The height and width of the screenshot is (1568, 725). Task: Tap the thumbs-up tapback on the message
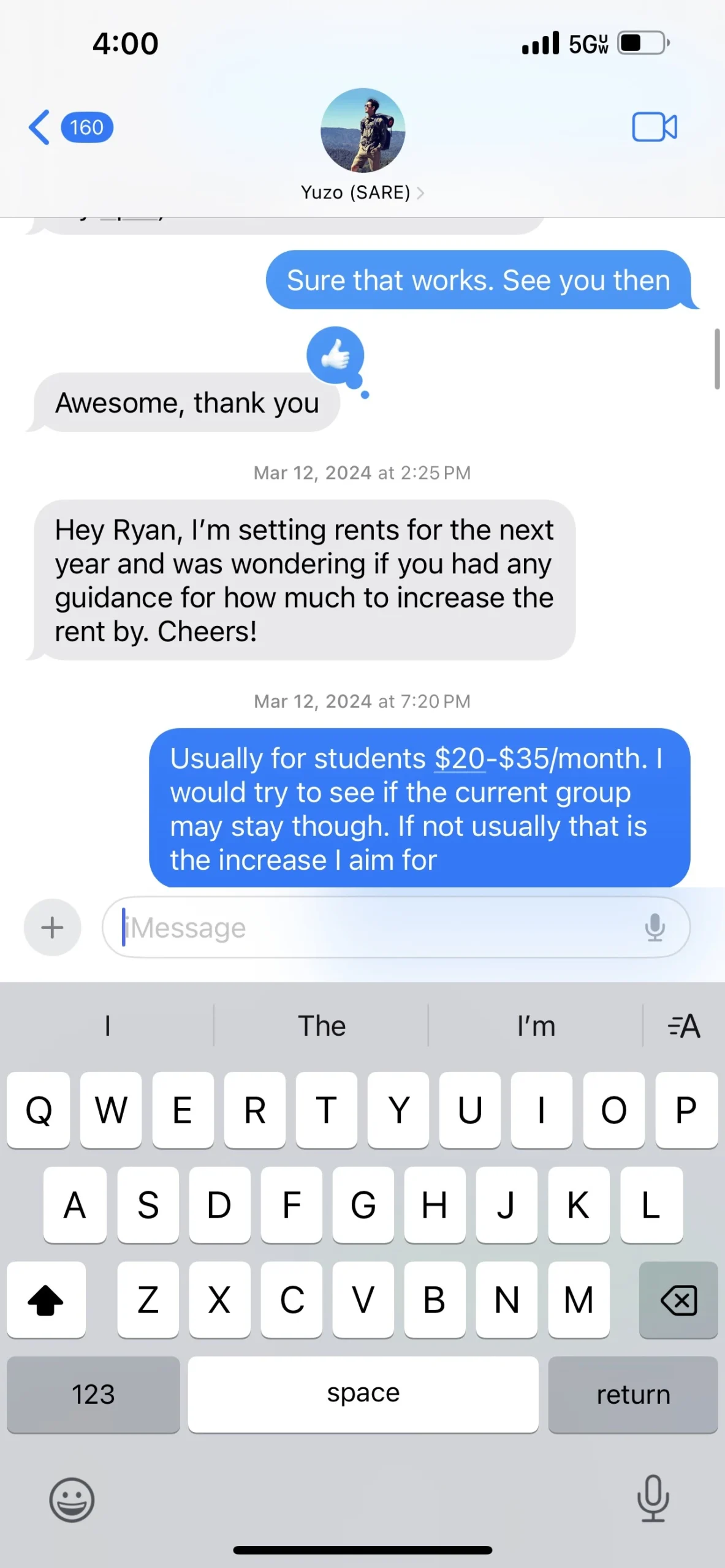(335, 354)
